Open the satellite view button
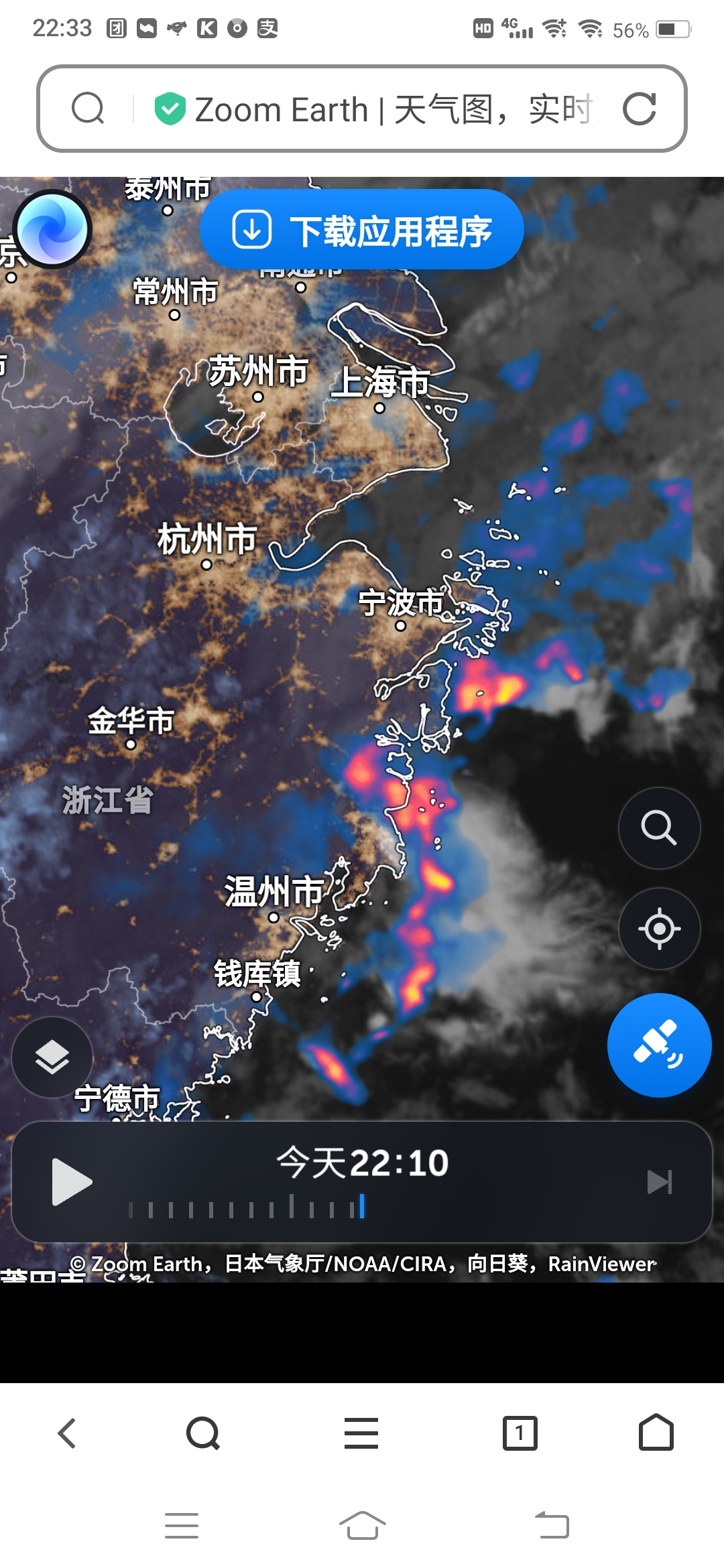This screenshot has width=724, height=1568. (659, 1045)
